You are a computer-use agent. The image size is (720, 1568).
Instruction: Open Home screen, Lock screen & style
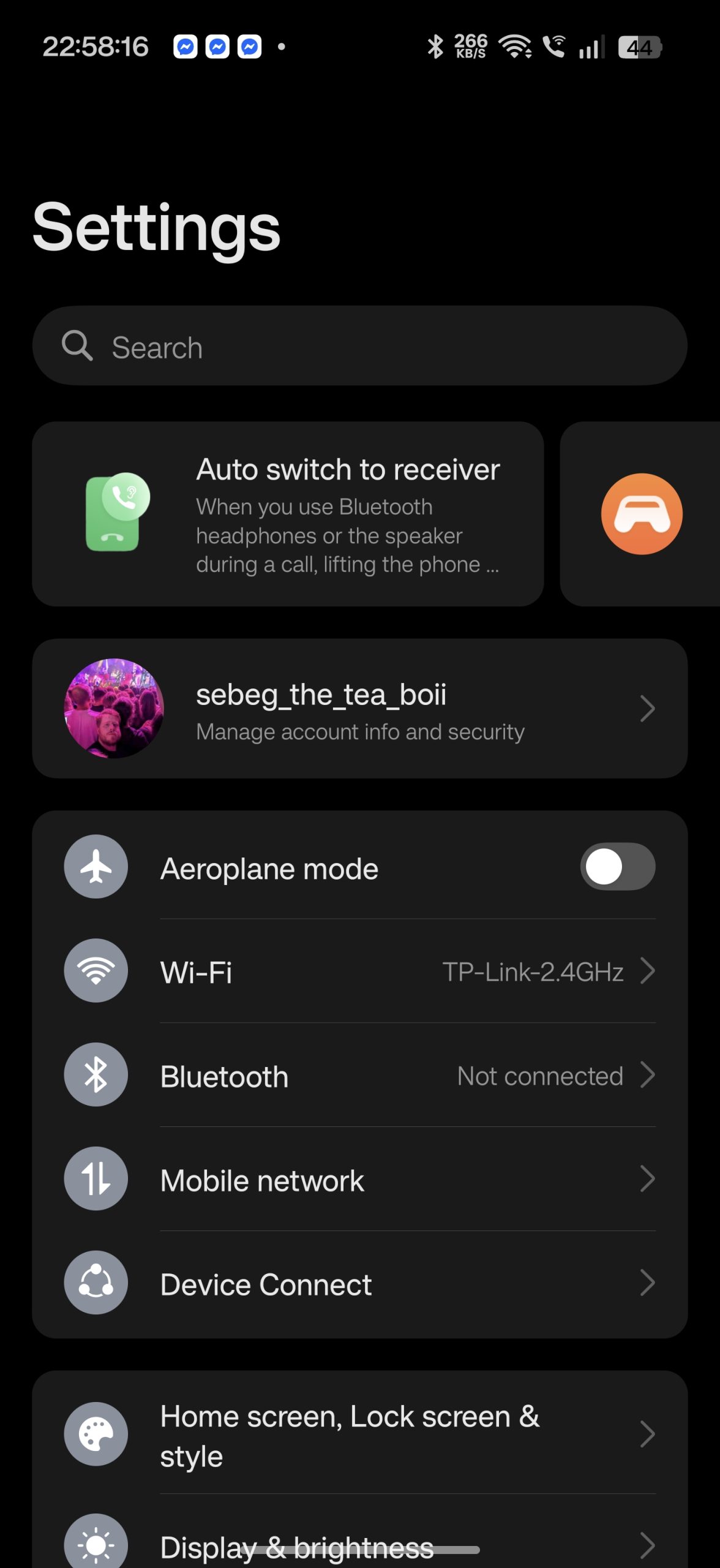[x=359, y=1434]
